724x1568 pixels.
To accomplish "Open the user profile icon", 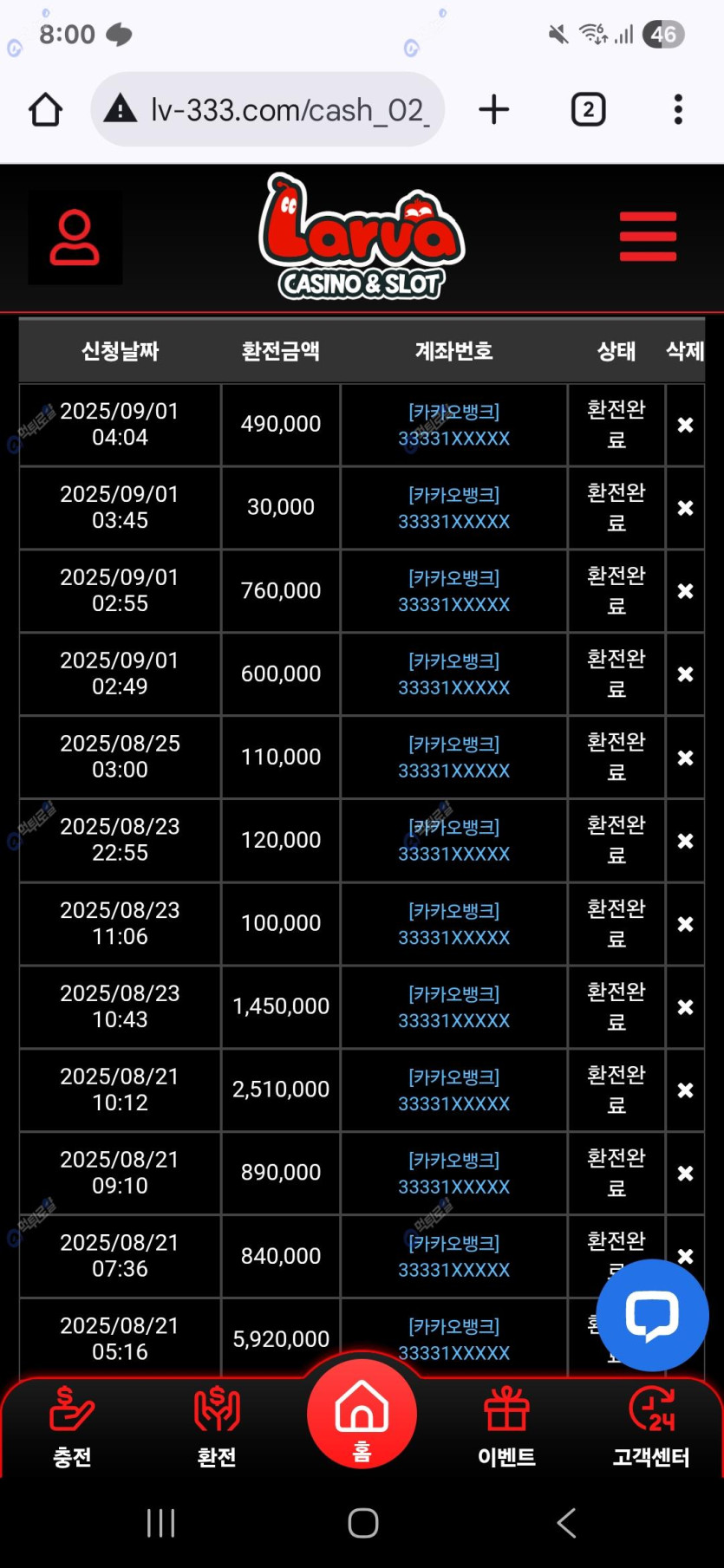I will click(75, 237).
